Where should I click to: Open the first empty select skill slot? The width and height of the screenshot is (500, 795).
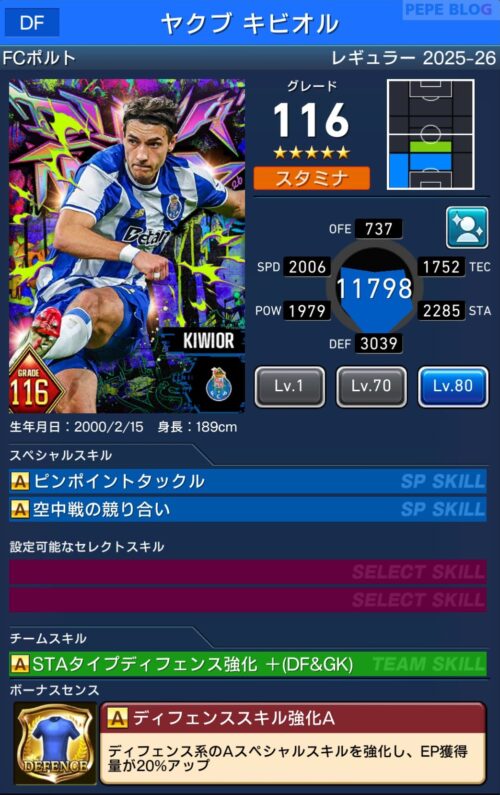pos(248,572)
